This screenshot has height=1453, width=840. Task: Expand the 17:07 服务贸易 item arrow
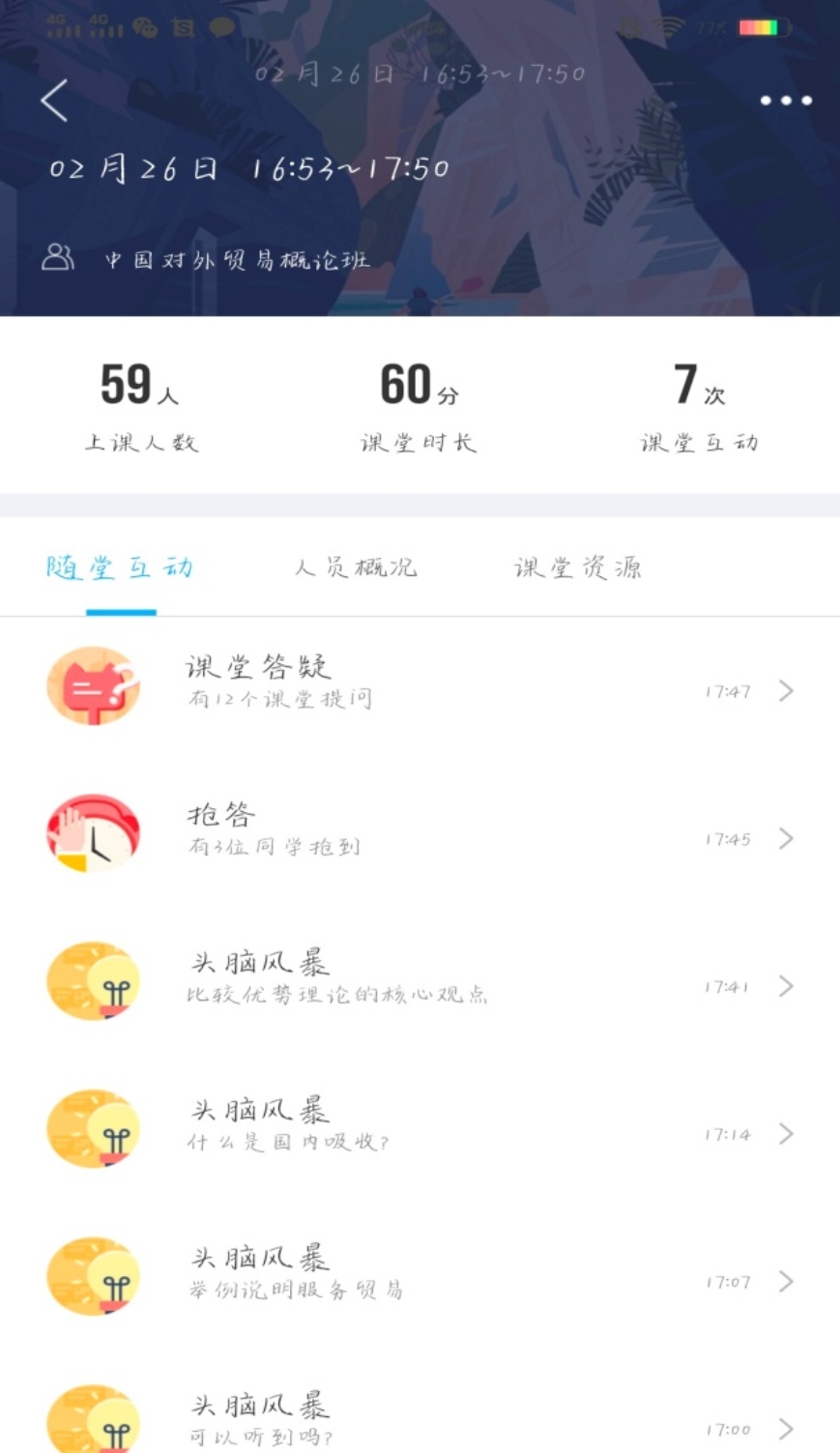pos(786,1281)
